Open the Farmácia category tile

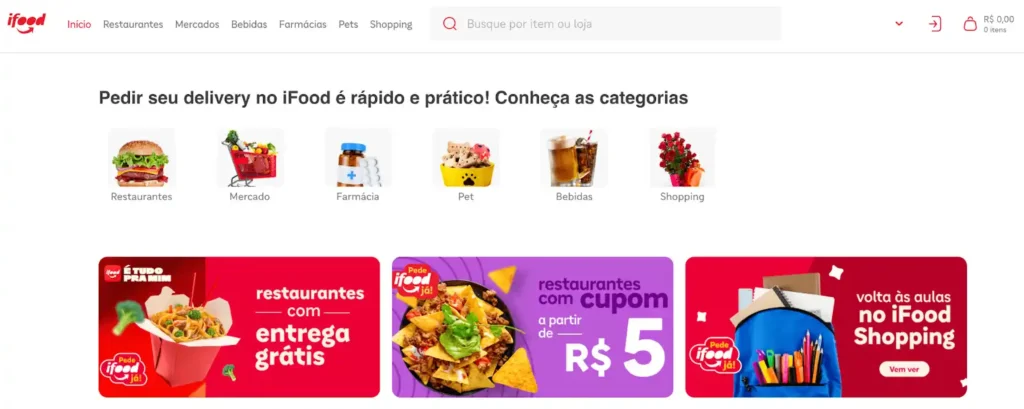click(x=358, y=165)
